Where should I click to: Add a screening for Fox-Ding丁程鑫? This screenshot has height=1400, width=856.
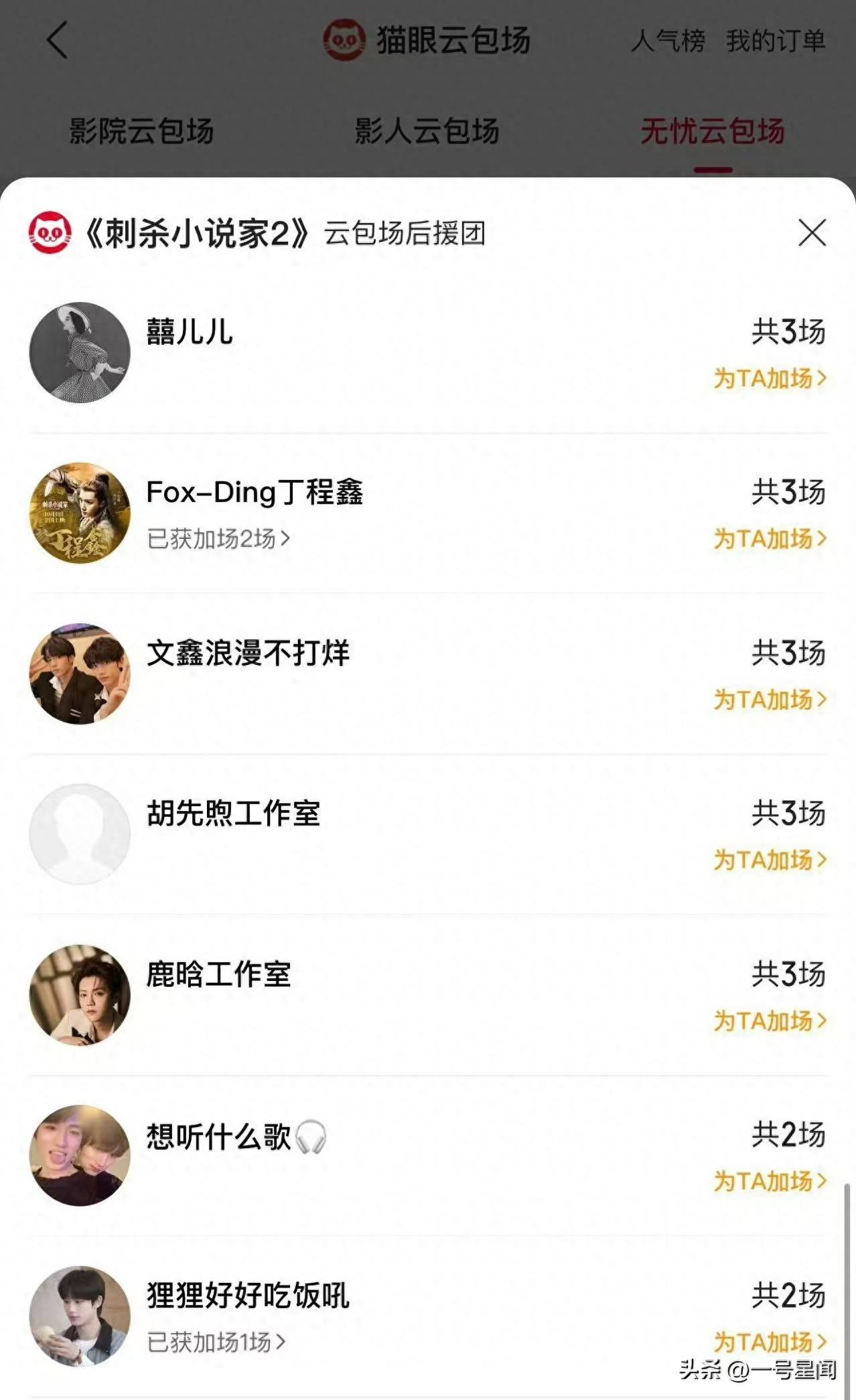(x=770, y=539)
